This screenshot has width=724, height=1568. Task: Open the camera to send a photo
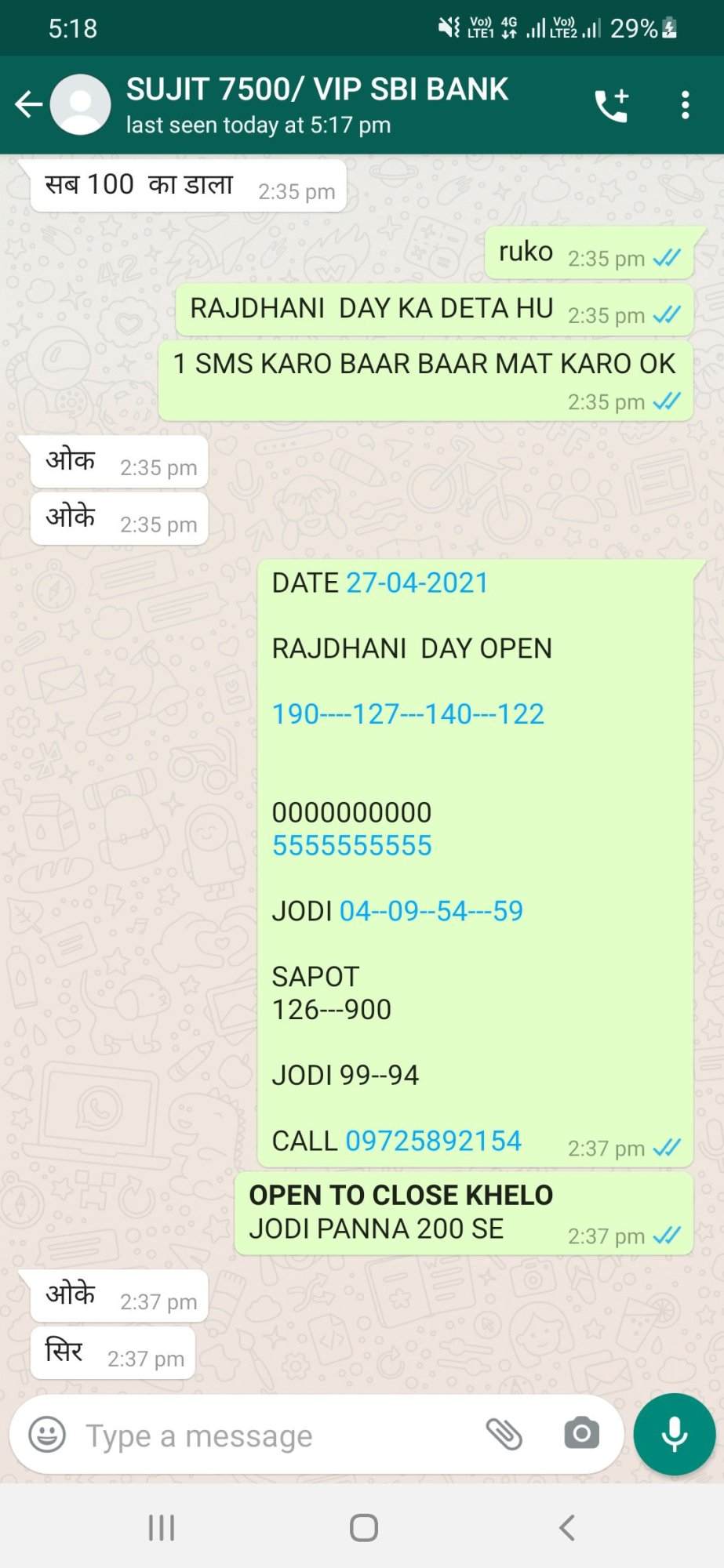click(x=581, y=1435)
